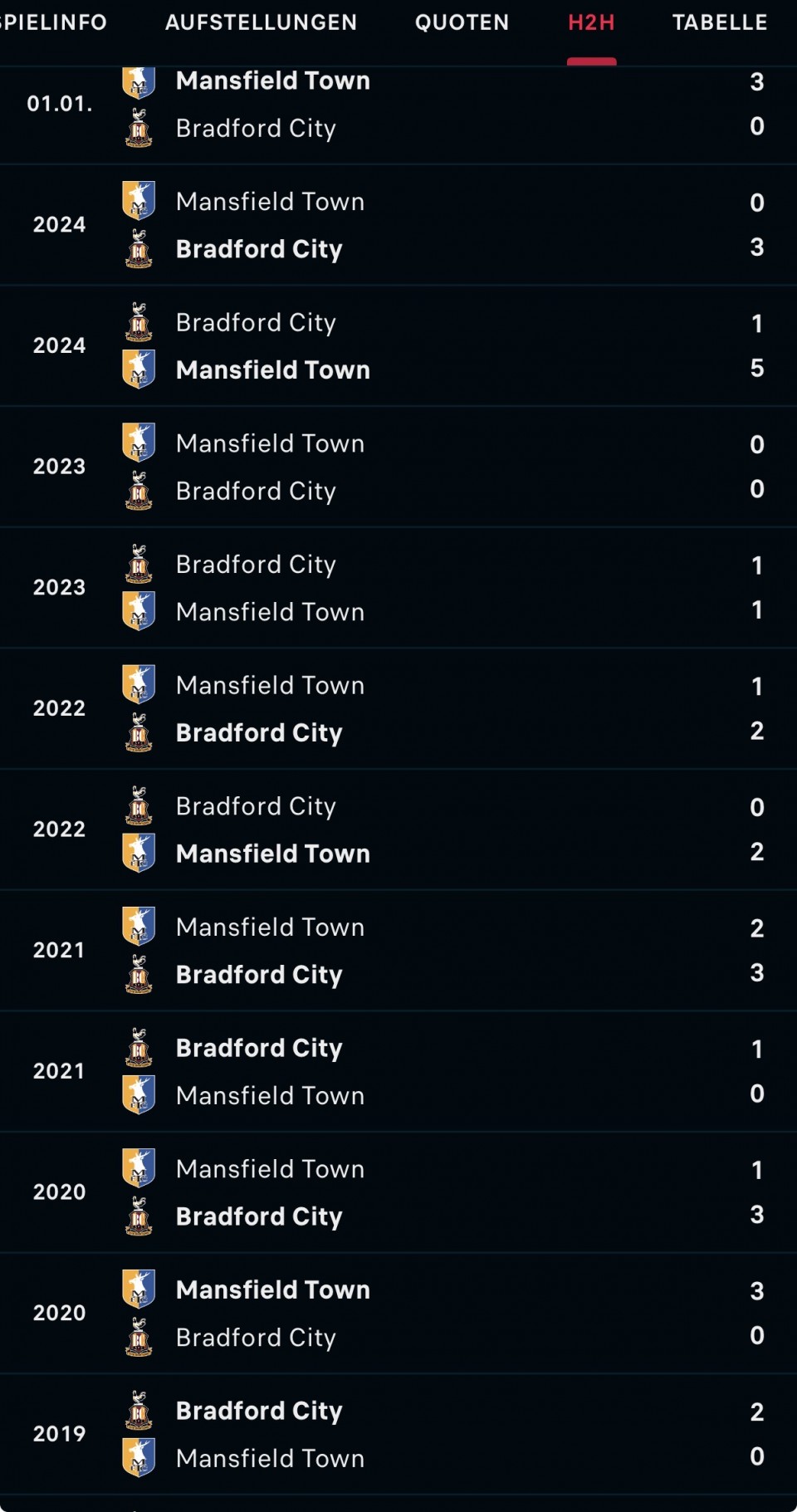The height and width of the screenshot is (1512, 797).
Task: Show 2020 match Mansfield Town won 3-0
Action: [398, 1313]
